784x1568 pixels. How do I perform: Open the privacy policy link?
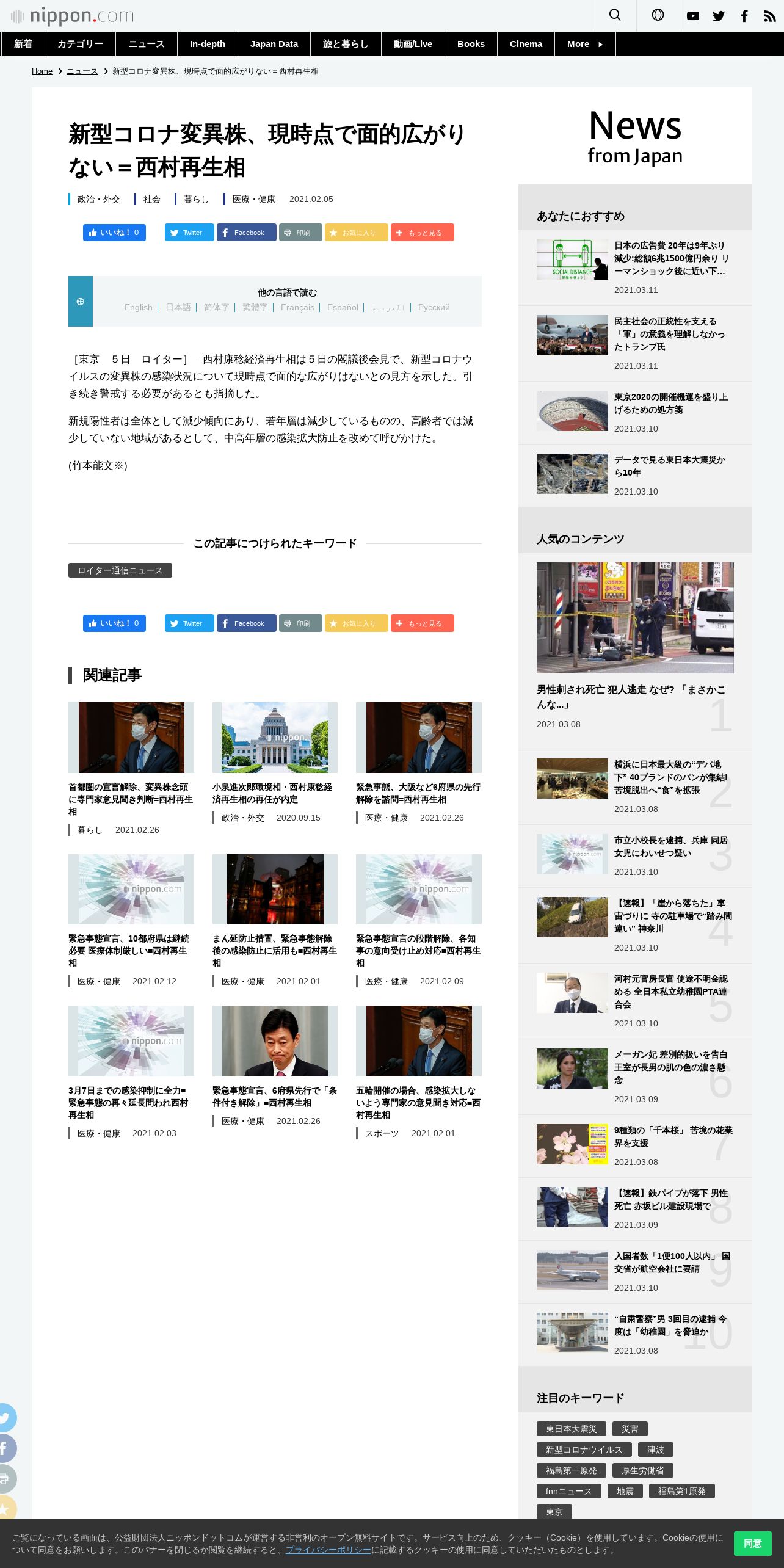point(328,1550)
